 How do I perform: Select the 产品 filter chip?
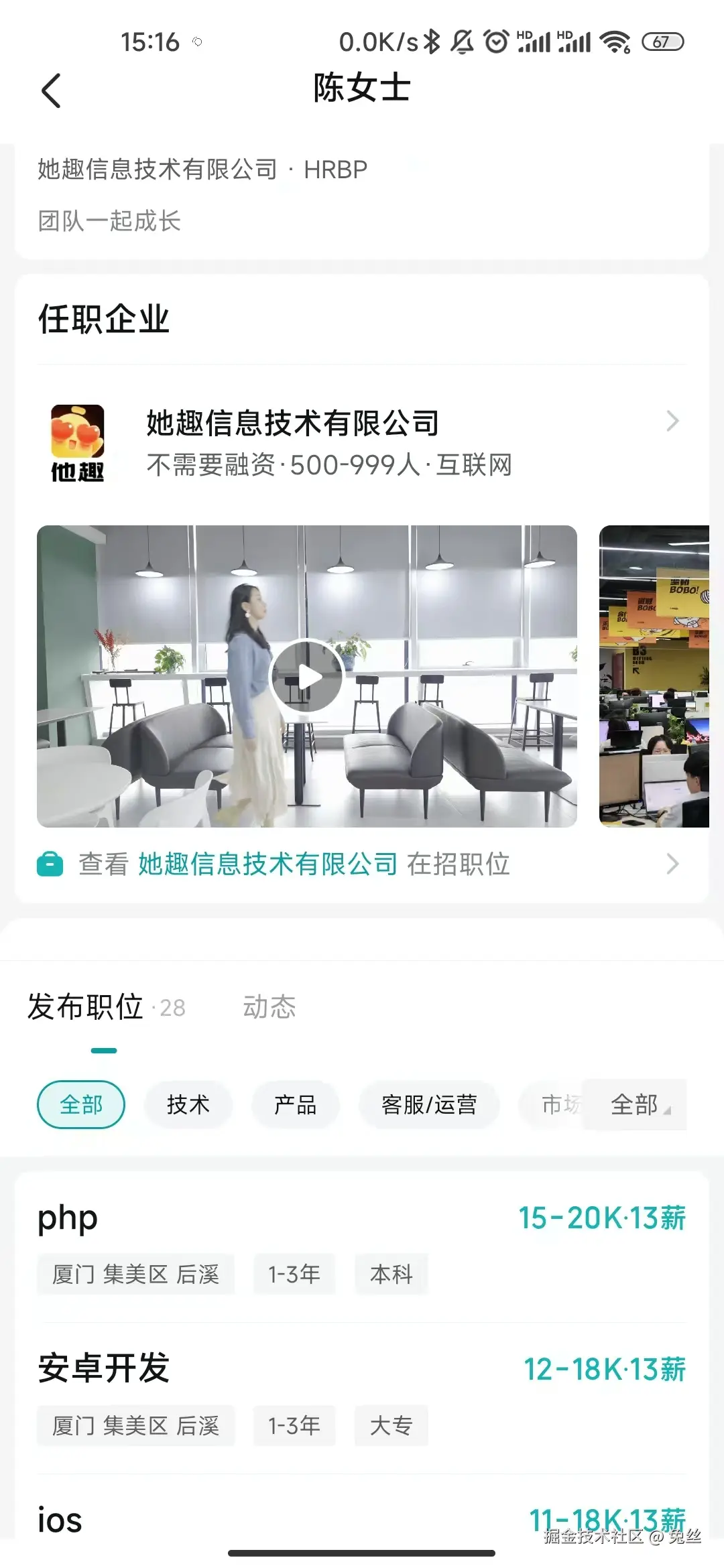pos(296,1106)
